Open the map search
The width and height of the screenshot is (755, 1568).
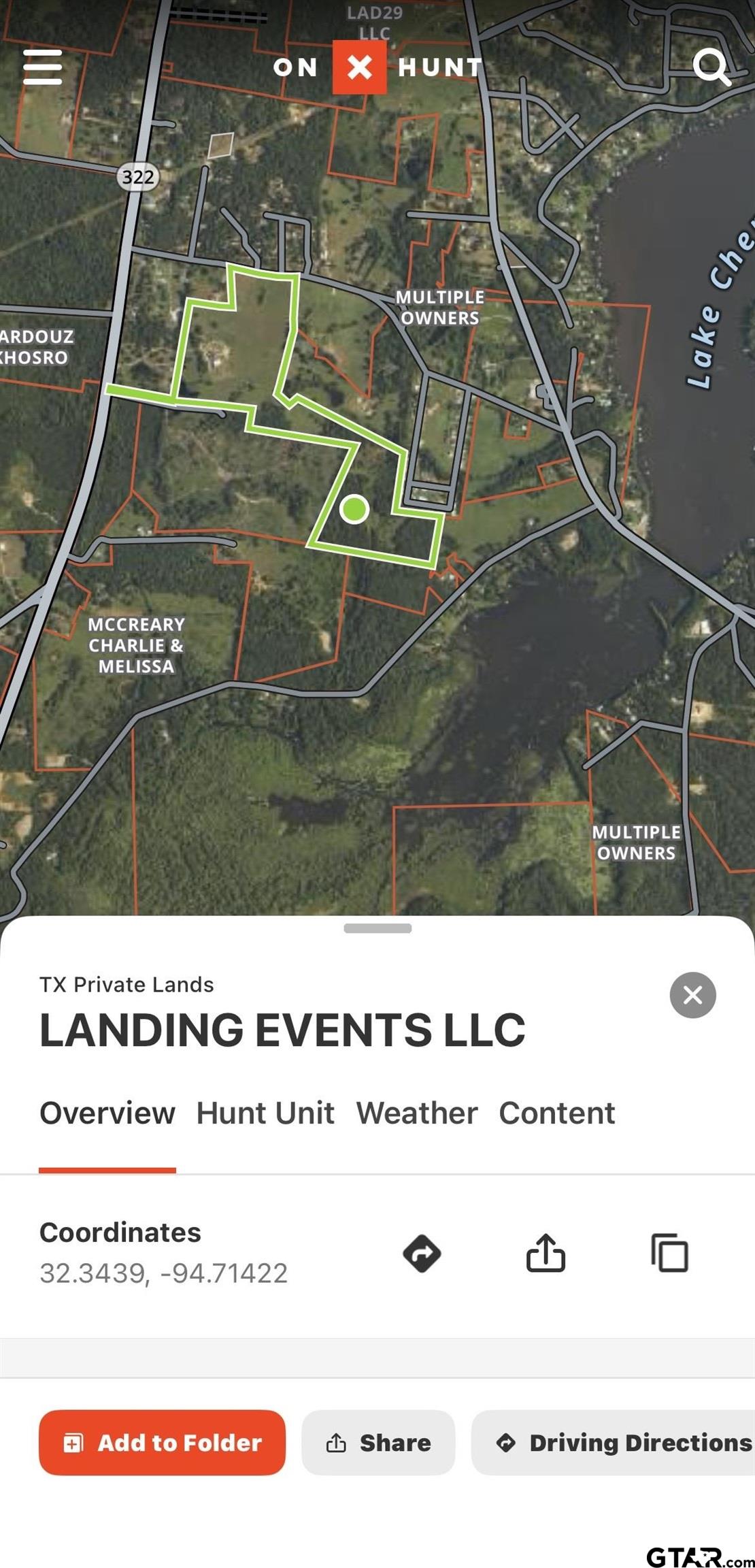pyautogui.click(x=711, y=67)
